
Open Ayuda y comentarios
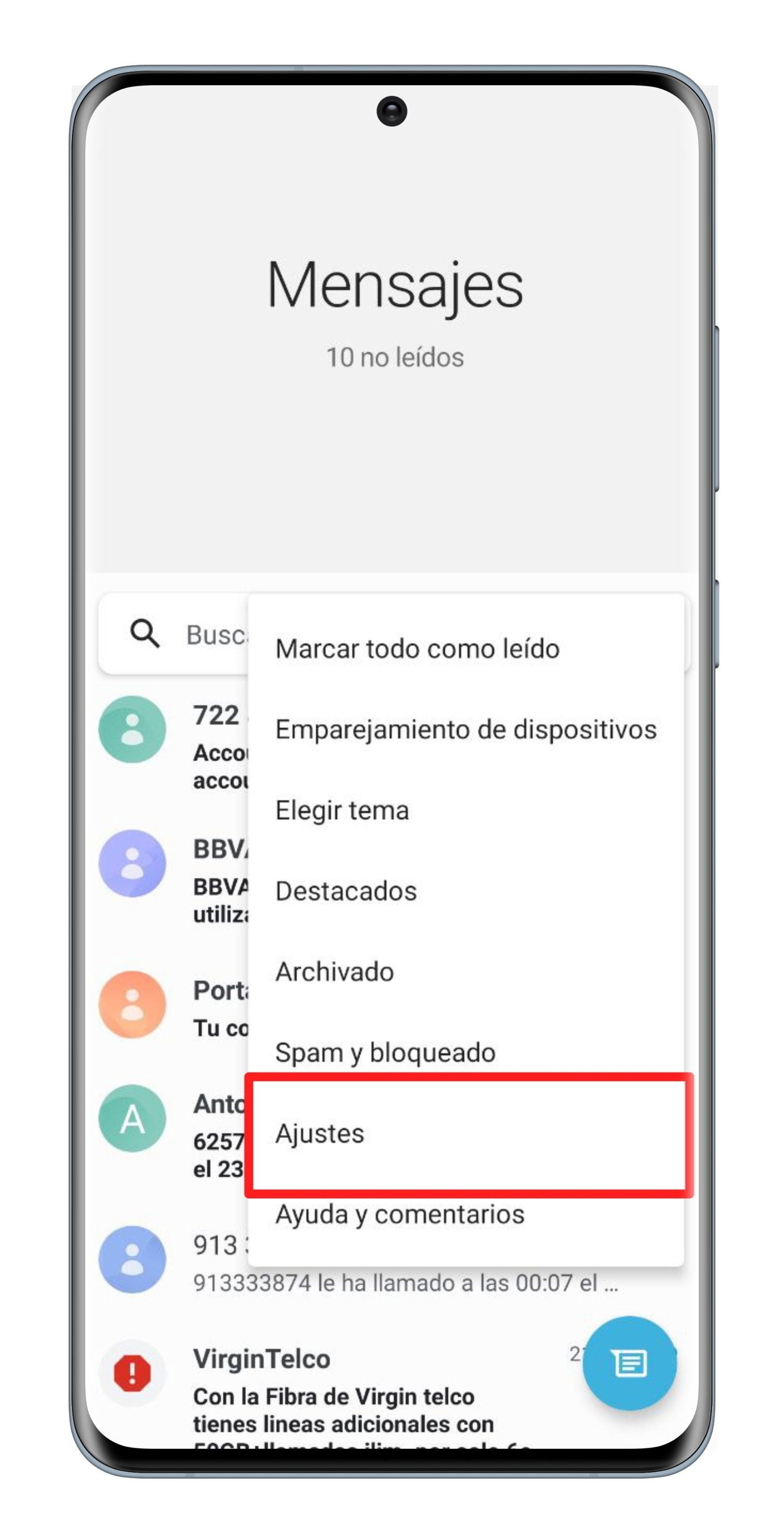pyautogui.click(x=399, y=1214)
